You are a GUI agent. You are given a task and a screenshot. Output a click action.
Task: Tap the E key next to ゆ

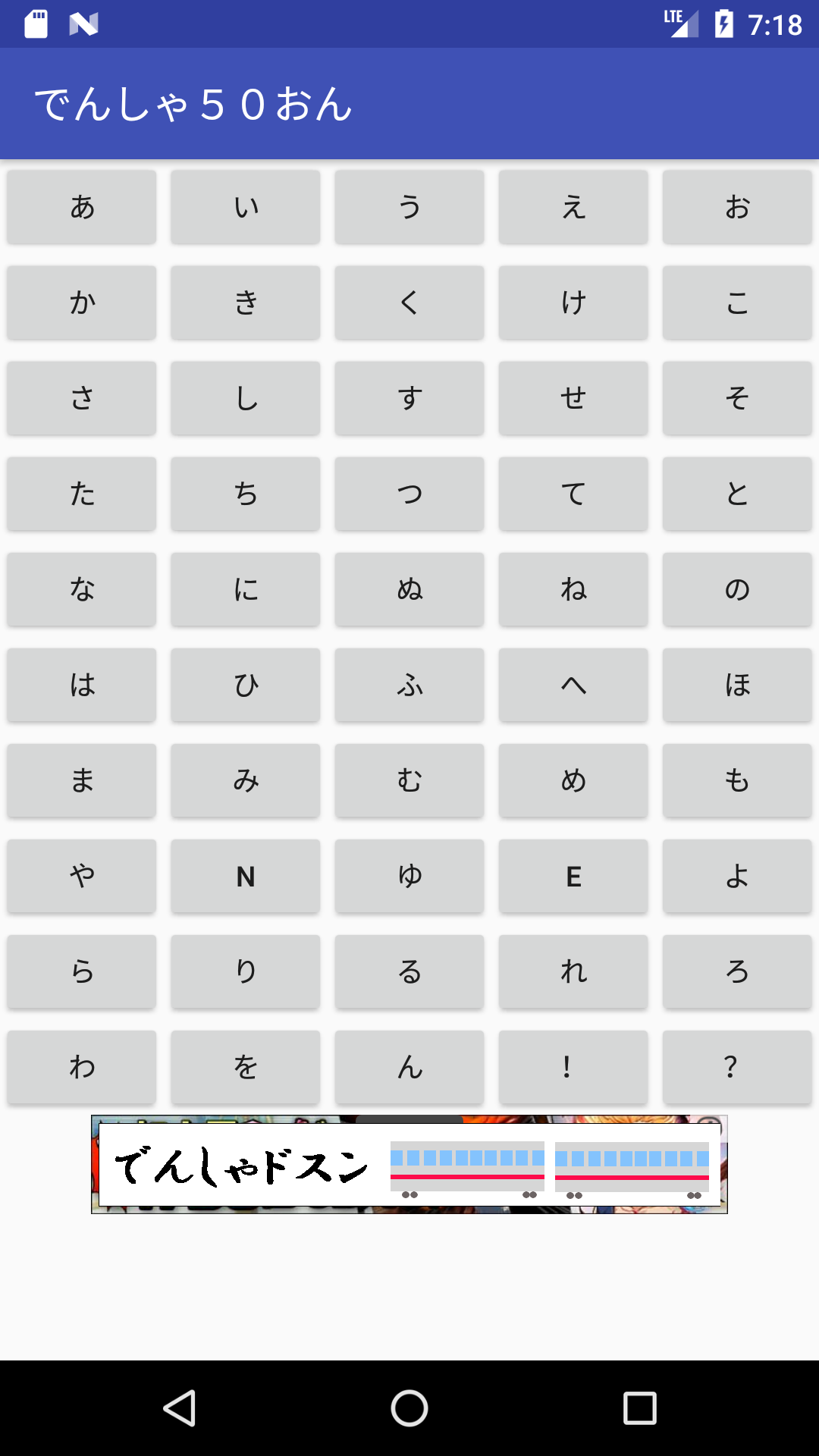click(x=573, y=876)
